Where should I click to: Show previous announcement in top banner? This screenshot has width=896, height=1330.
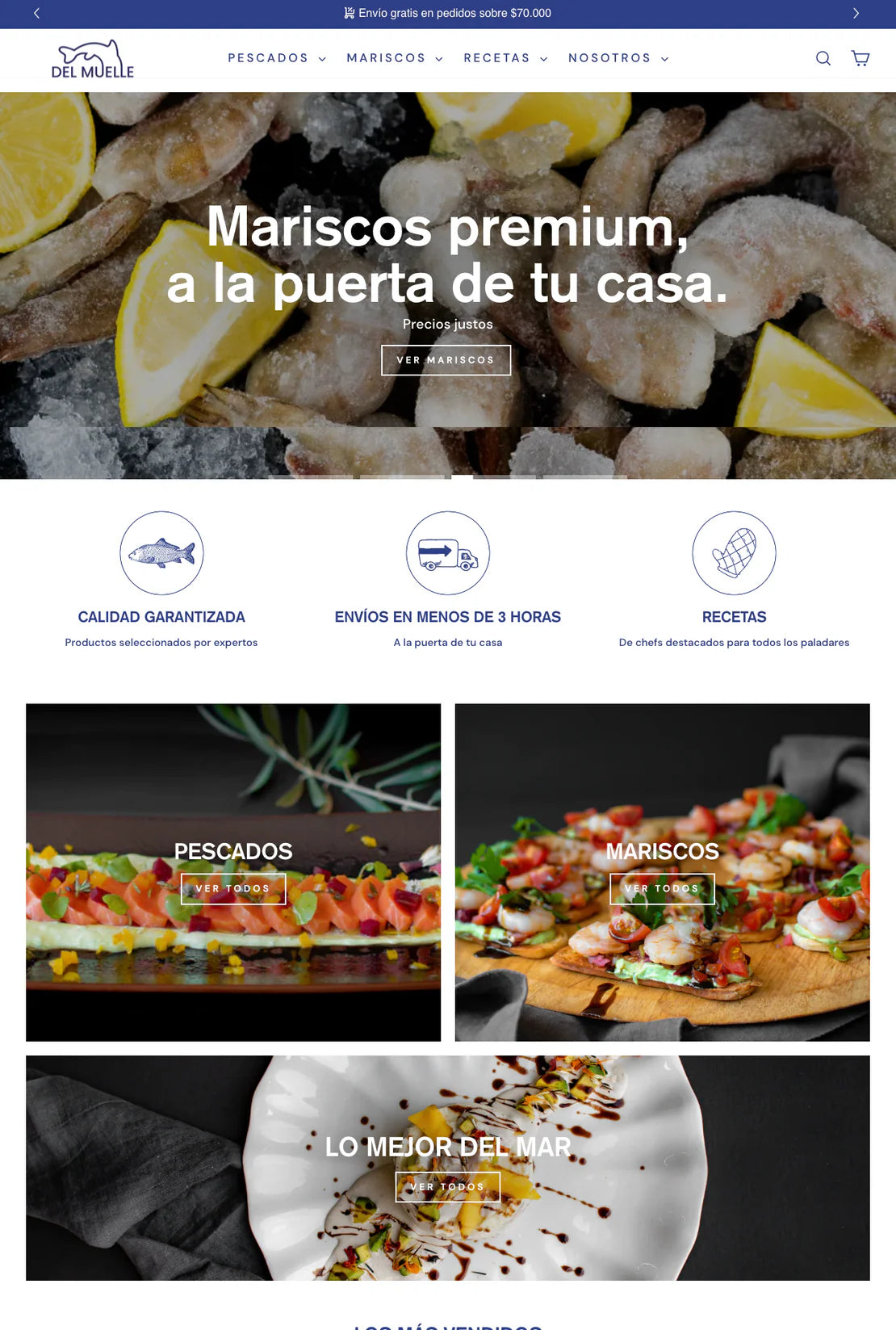[x=36, y=13]
